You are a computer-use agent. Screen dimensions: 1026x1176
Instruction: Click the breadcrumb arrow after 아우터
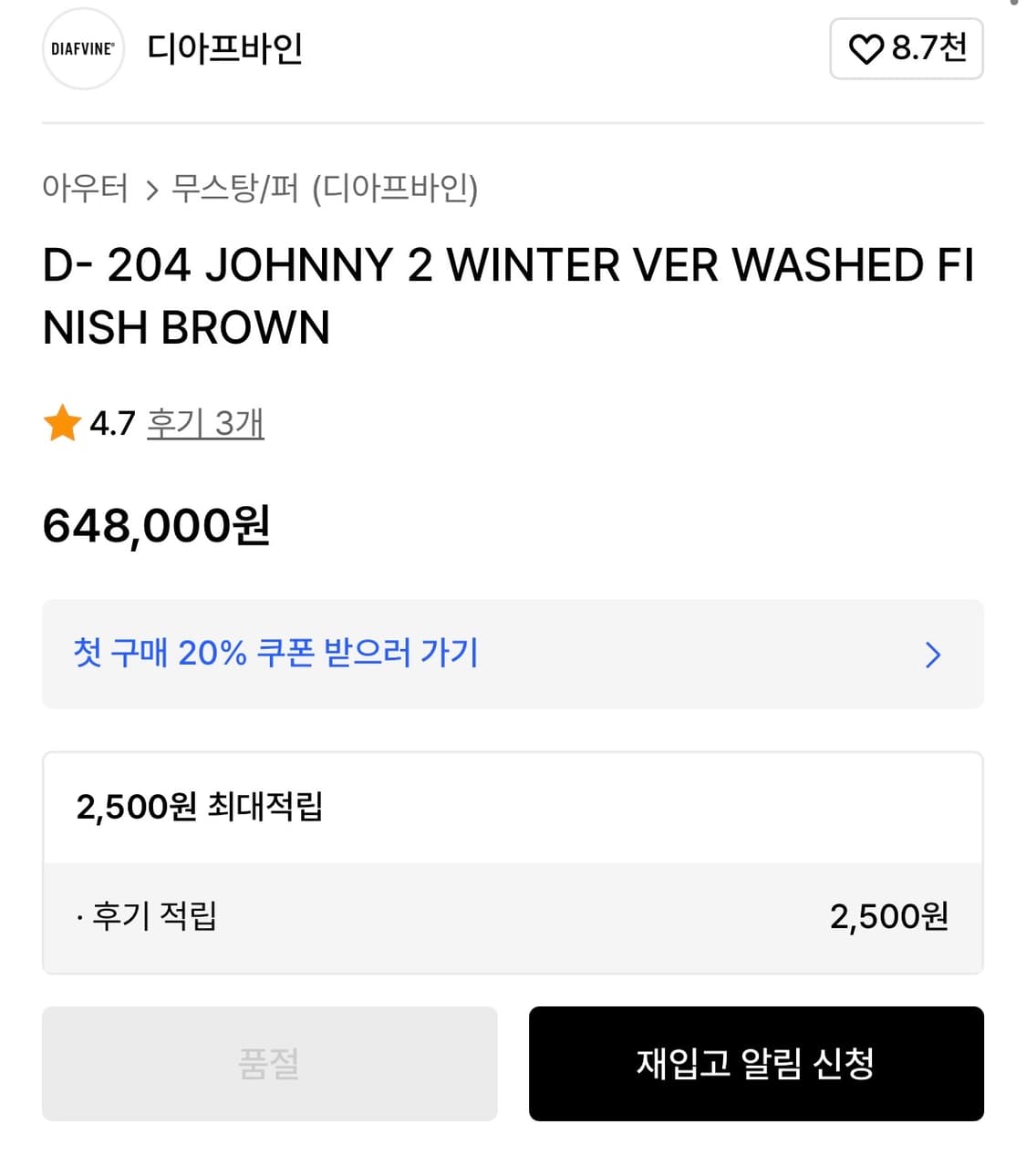coord(150,190)
